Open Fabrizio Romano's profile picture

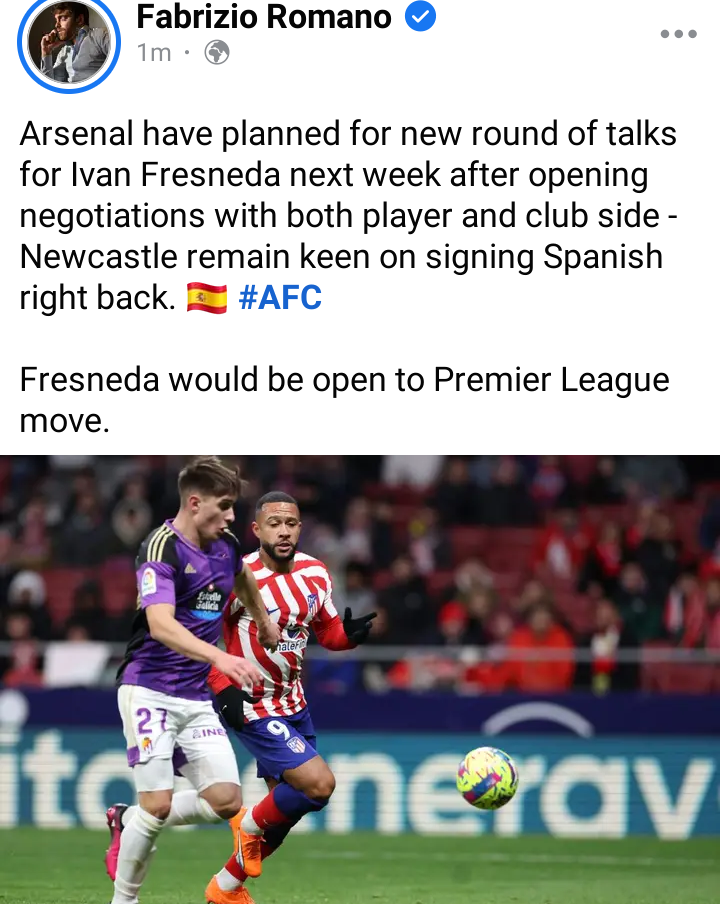68,42
